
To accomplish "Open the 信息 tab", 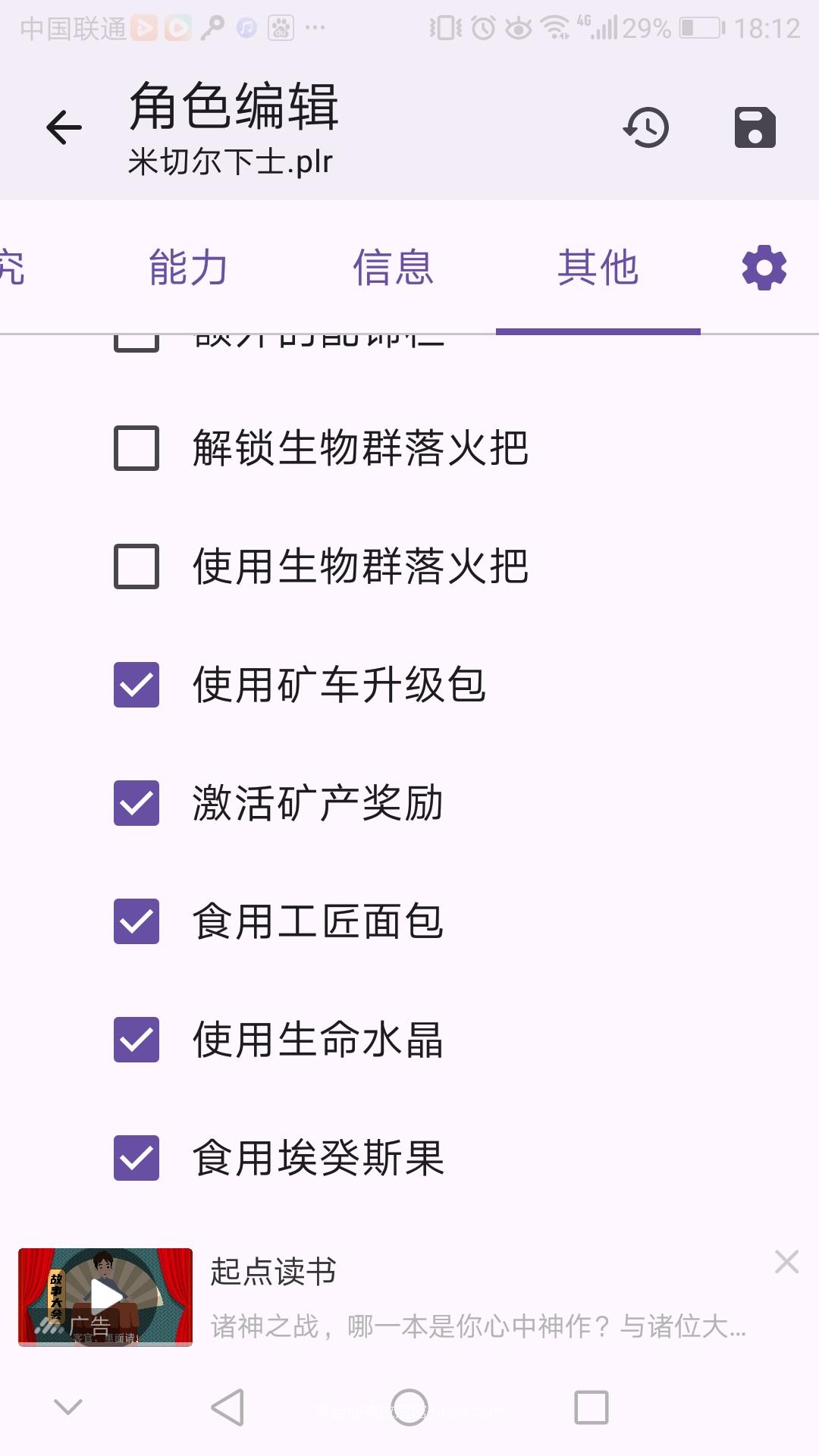I will [393, 267].
